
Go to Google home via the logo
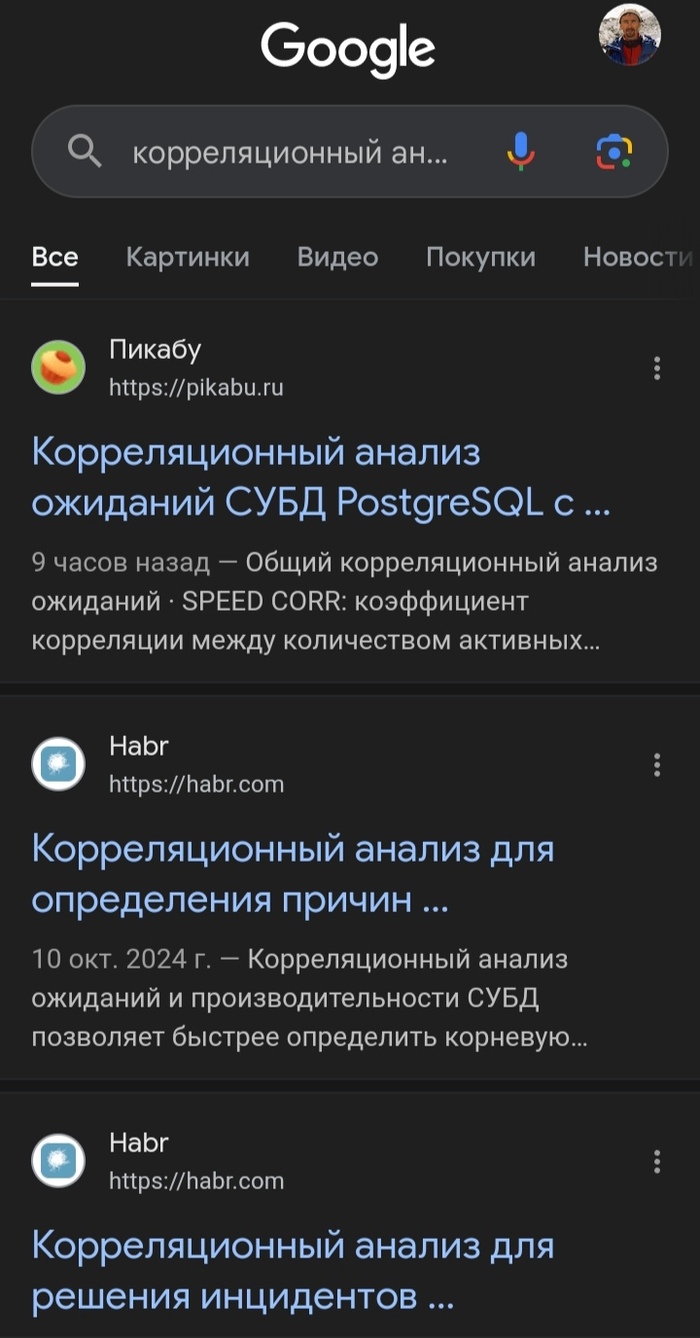point(348,47)
